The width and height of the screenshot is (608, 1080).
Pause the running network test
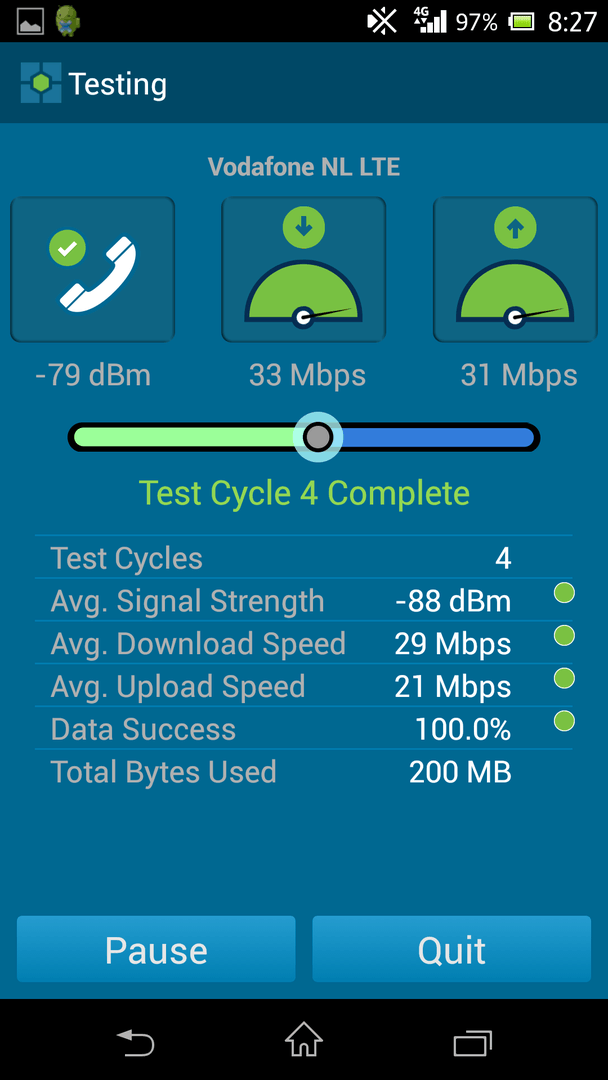point(156,949)
